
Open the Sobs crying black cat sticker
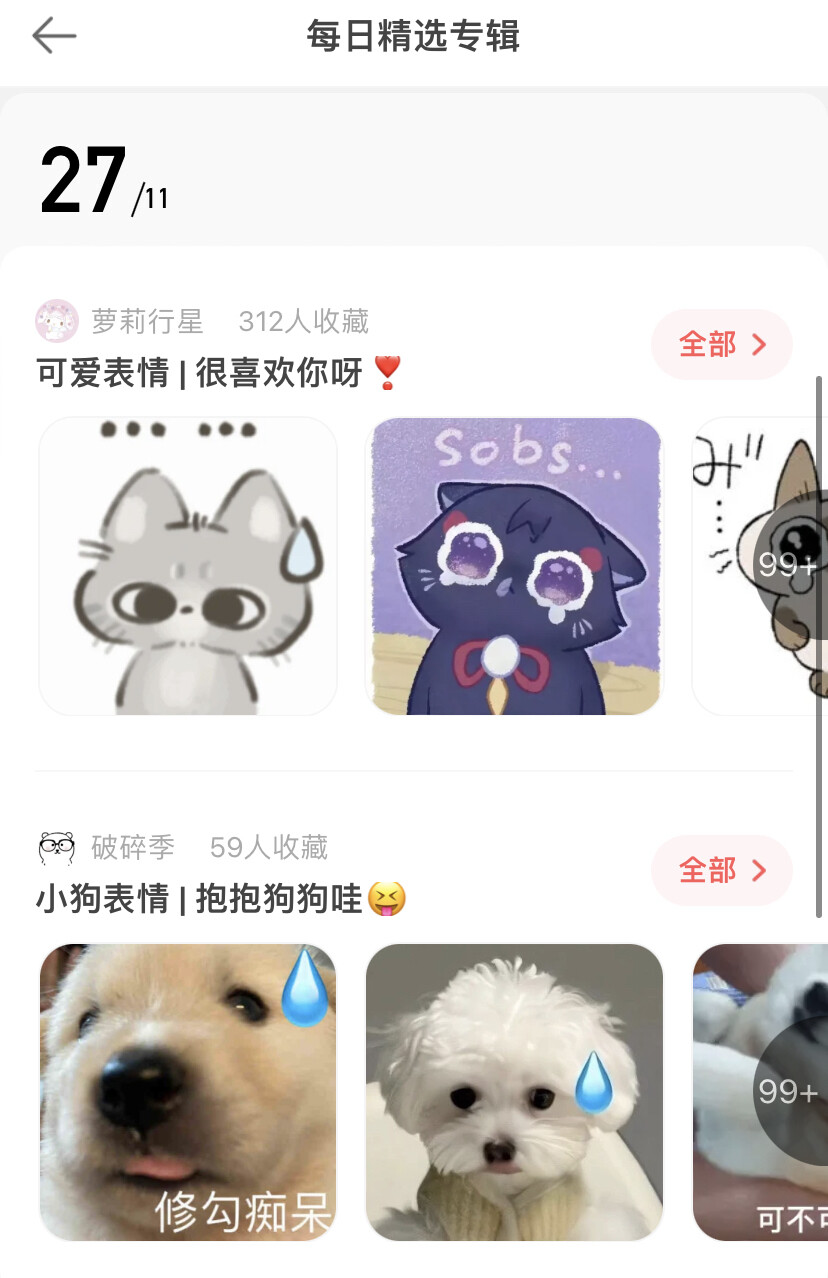pos(514,566)
